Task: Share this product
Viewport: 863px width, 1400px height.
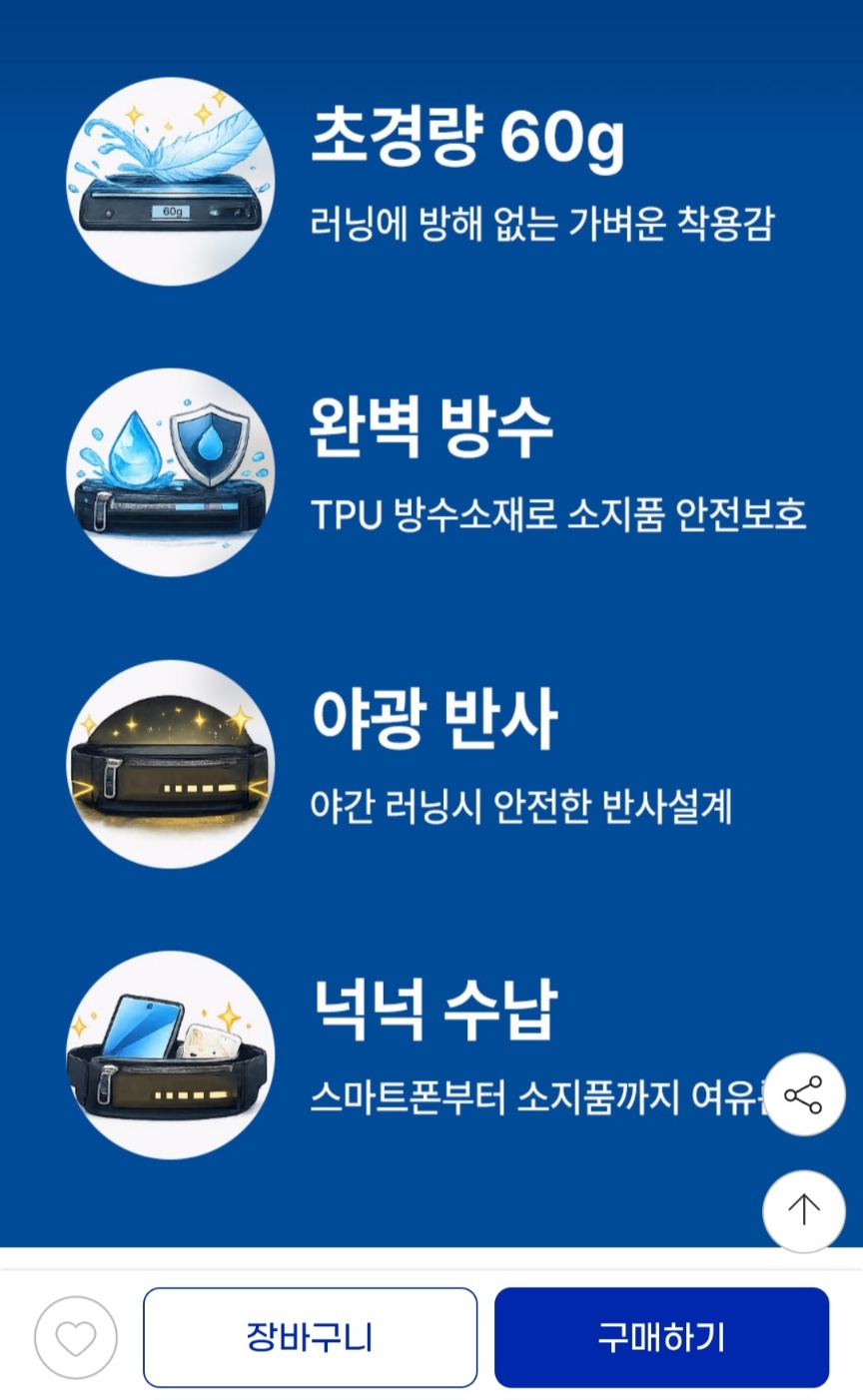Action: [x=803, y=1094]
